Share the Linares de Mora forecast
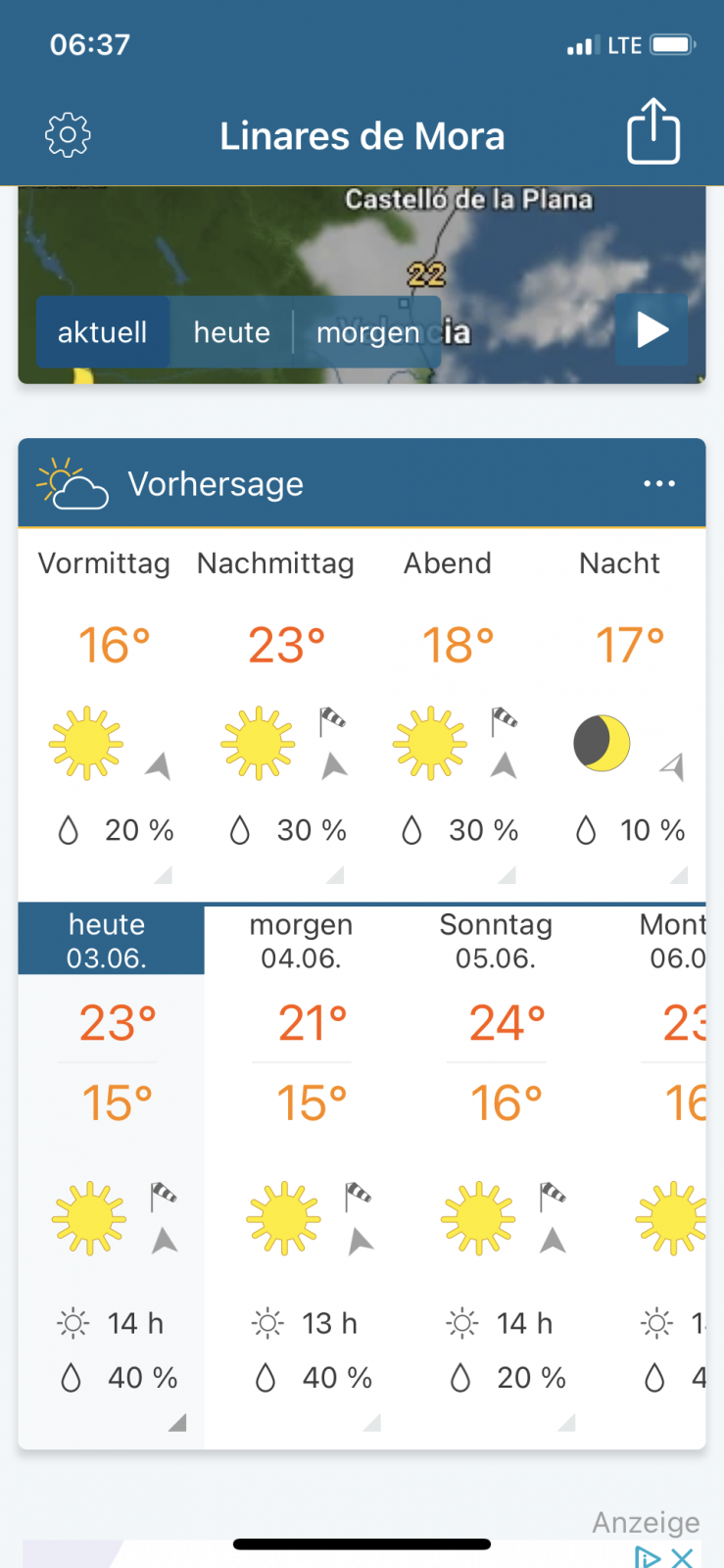The height and width of the screenshot is (1568, 724). [653, 132]
